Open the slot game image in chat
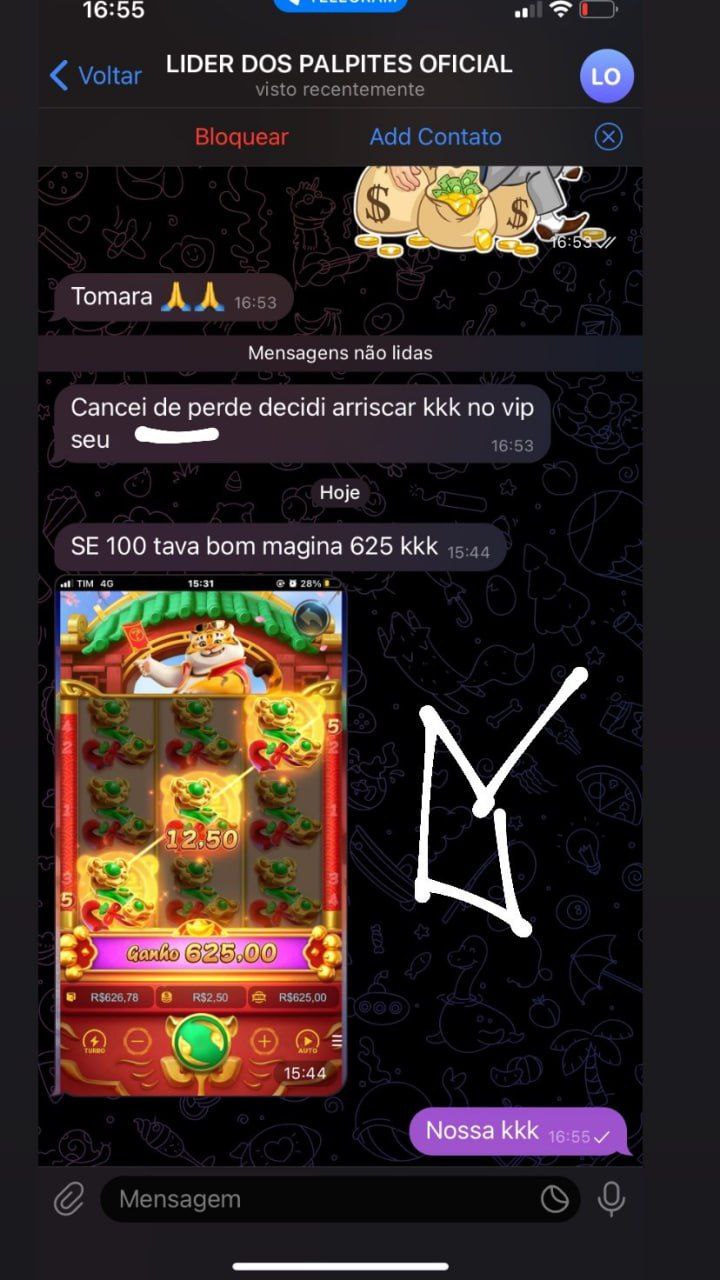Viewport: 720px width, 1280px height. [x=201, y=835]
